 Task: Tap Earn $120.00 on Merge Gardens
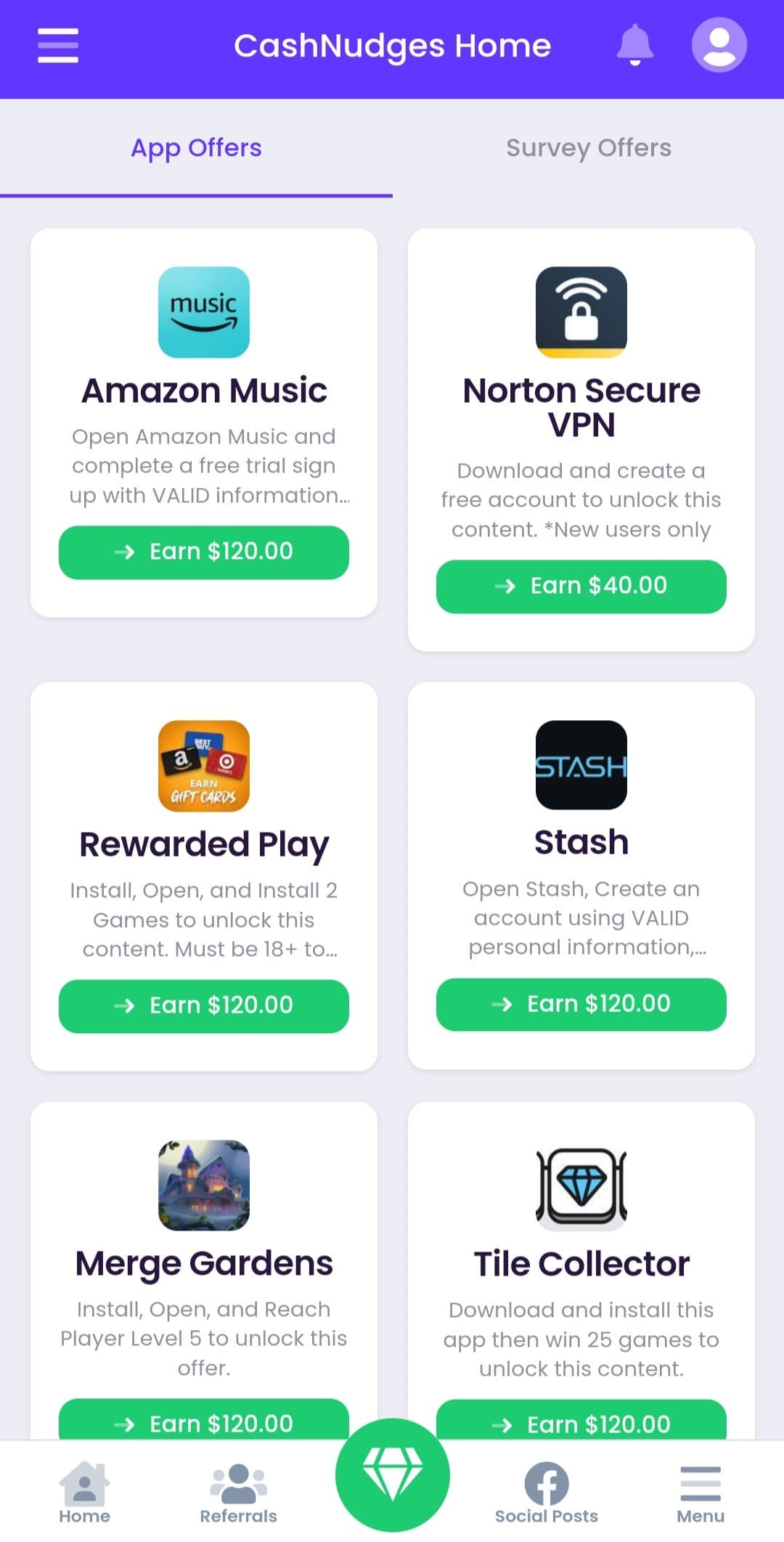(204, 1419)
